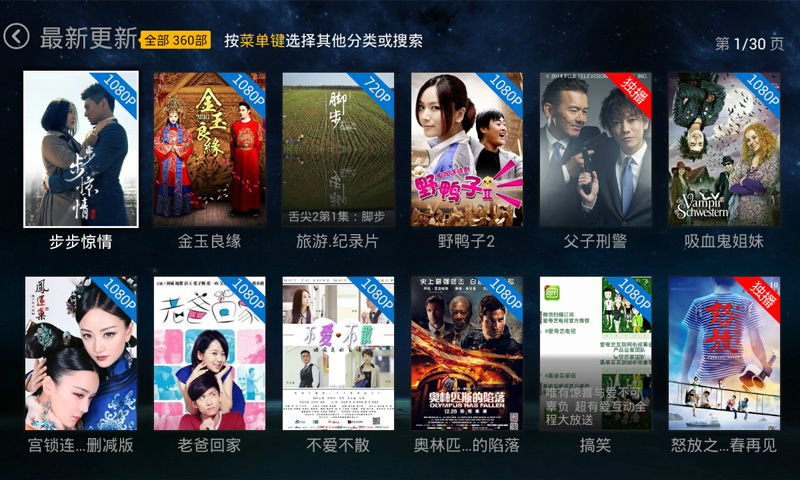The image size is (800, 480).
Task: Open 吸血鬼姐妹 movie tile
Action: coord(724,149)
